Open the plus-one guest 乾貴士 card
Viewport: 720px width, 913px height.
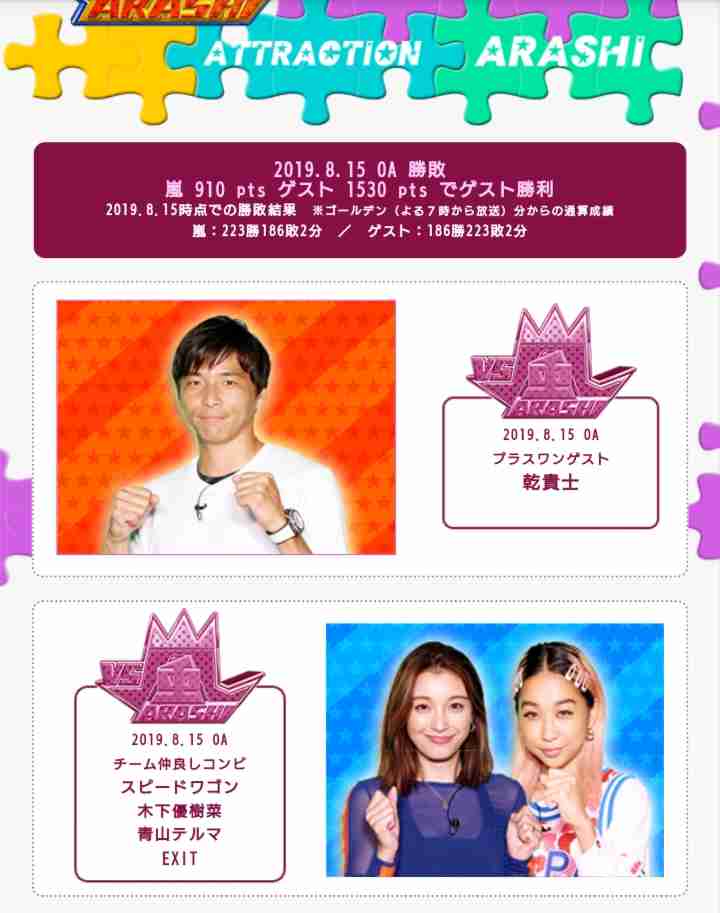(x=550, y=460)
